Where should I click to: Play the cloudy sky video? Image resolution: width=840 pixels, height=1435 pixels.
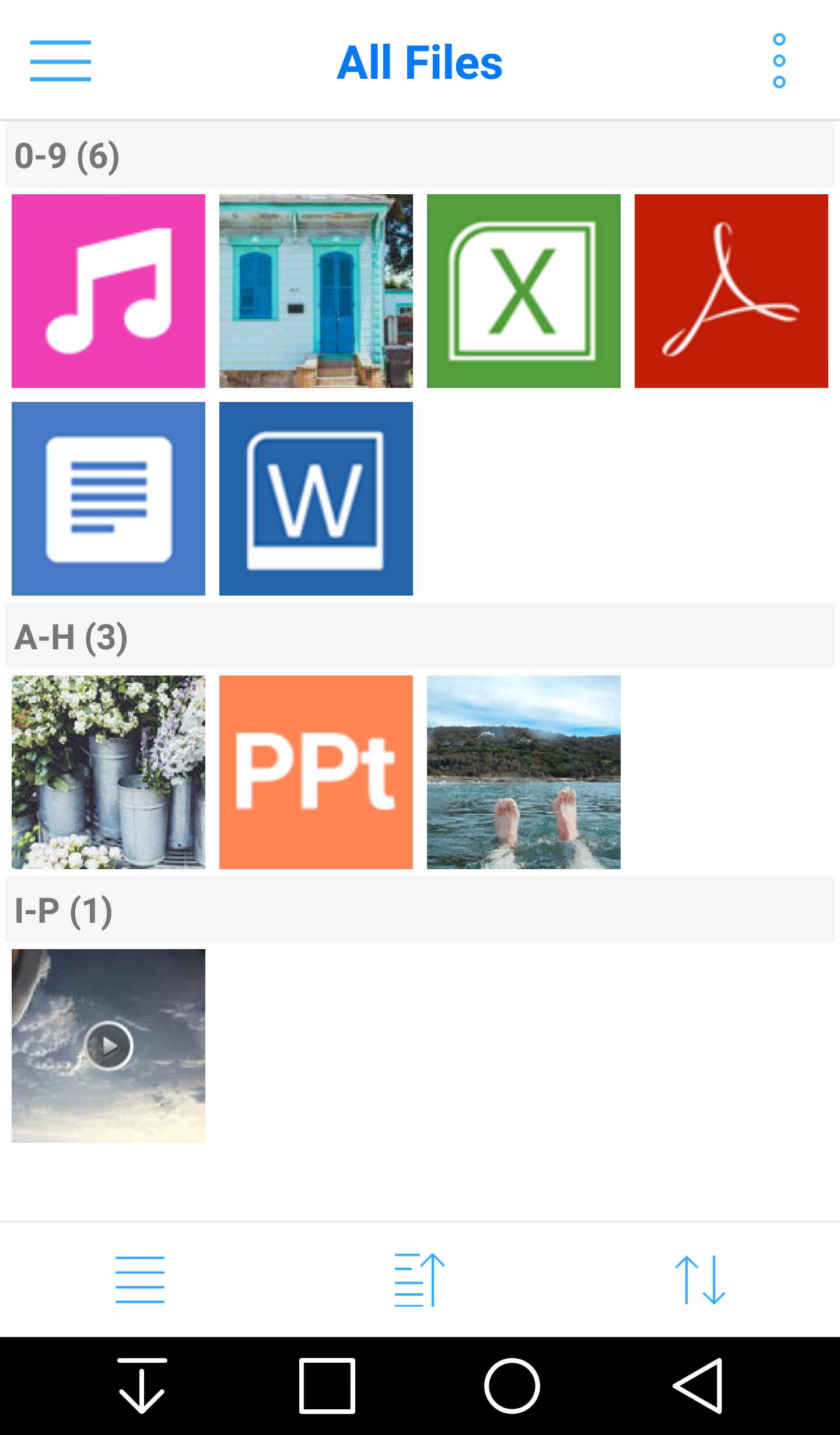point(108,1046)
